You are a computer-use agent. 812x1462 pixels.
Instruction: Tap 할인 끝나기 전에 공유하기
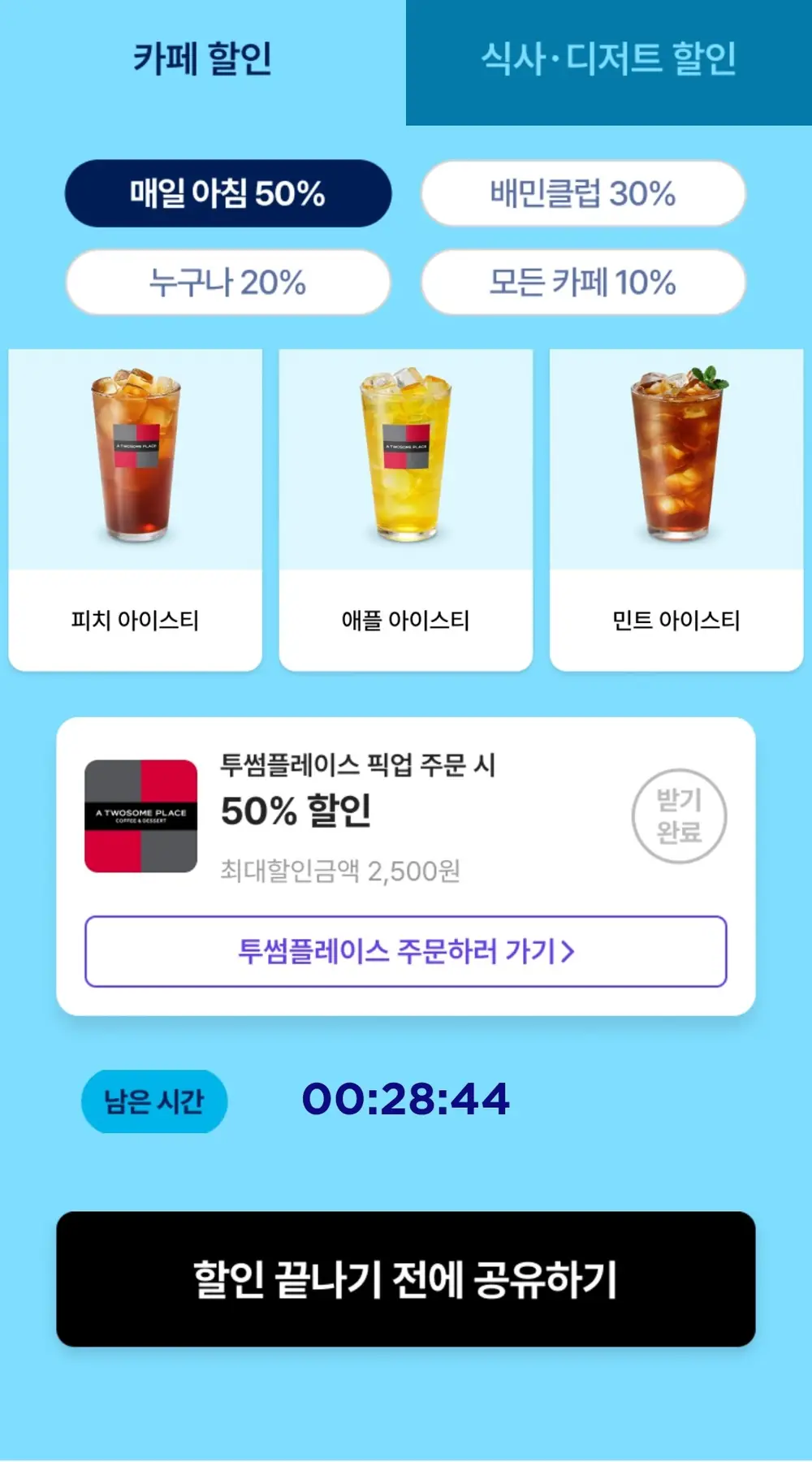tap(406, 1278)
